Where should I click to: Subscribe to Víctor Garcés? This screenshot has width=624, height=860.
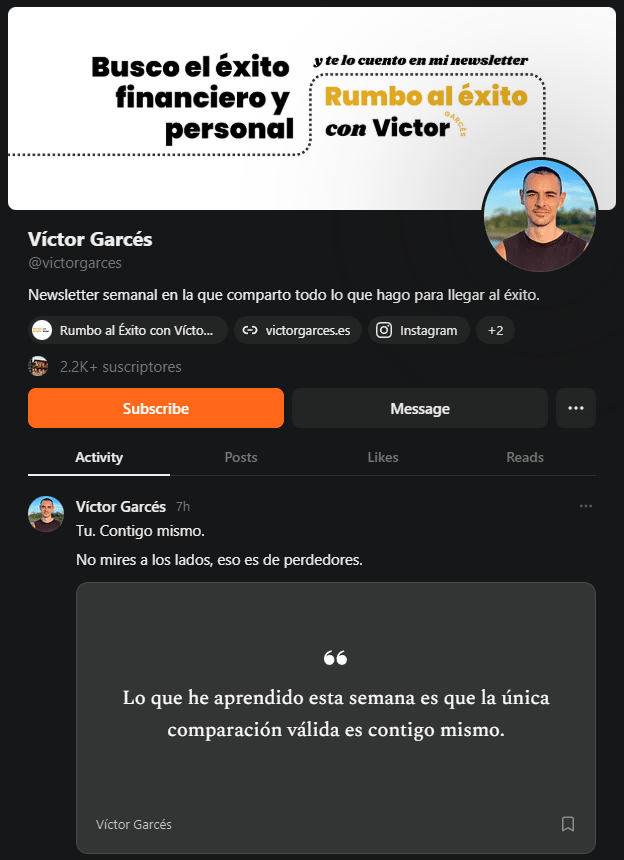155,408
